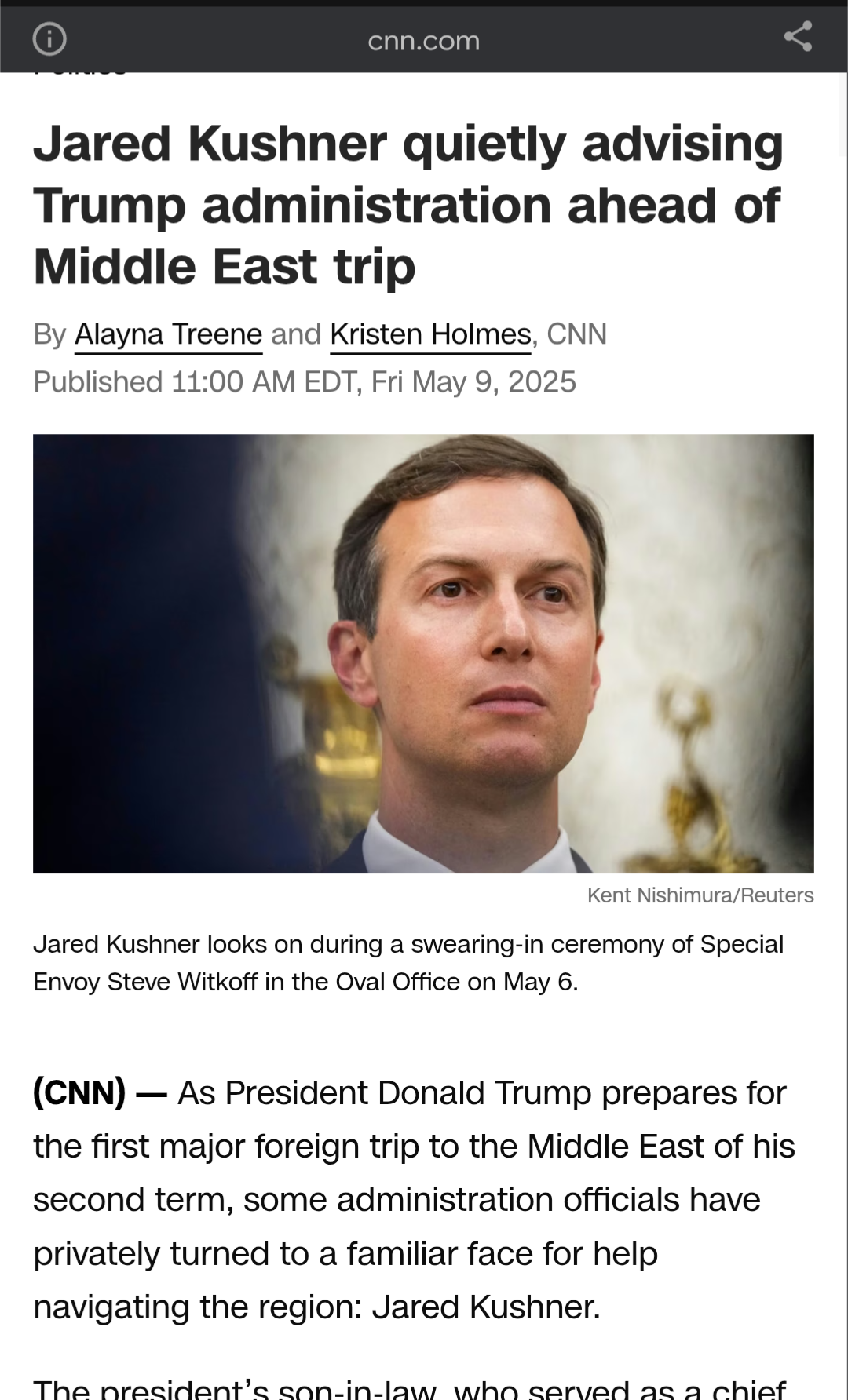Open the page info icon
The width and height of the screenshot is (848, 1400).
49,38
